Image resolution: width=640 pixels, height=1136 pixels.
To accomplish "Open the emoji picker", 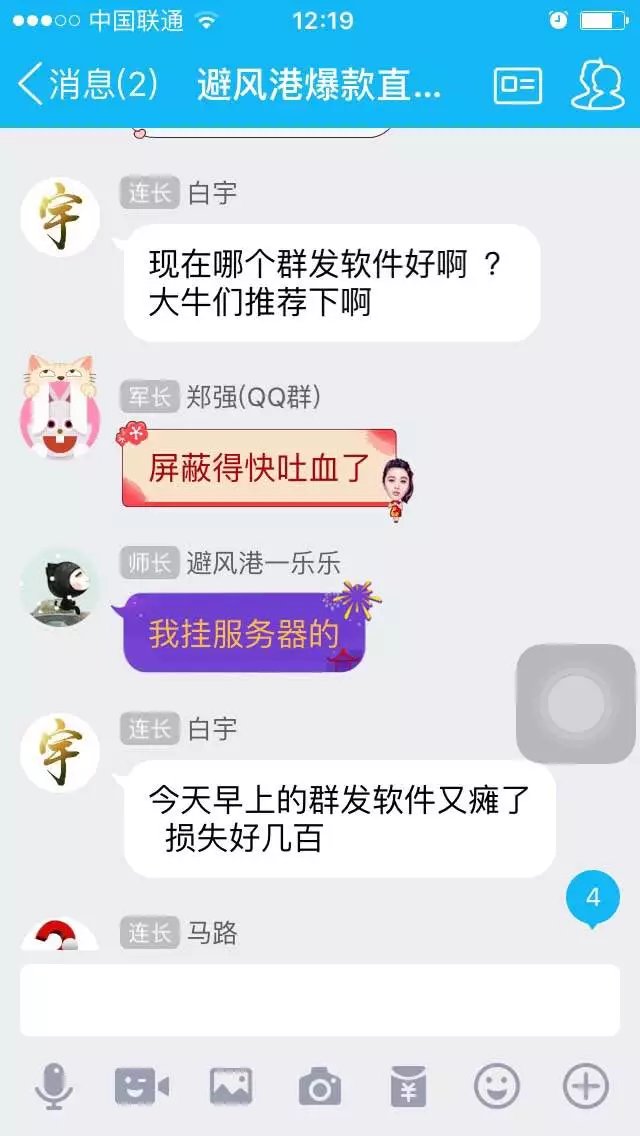I will (497, 1086).
